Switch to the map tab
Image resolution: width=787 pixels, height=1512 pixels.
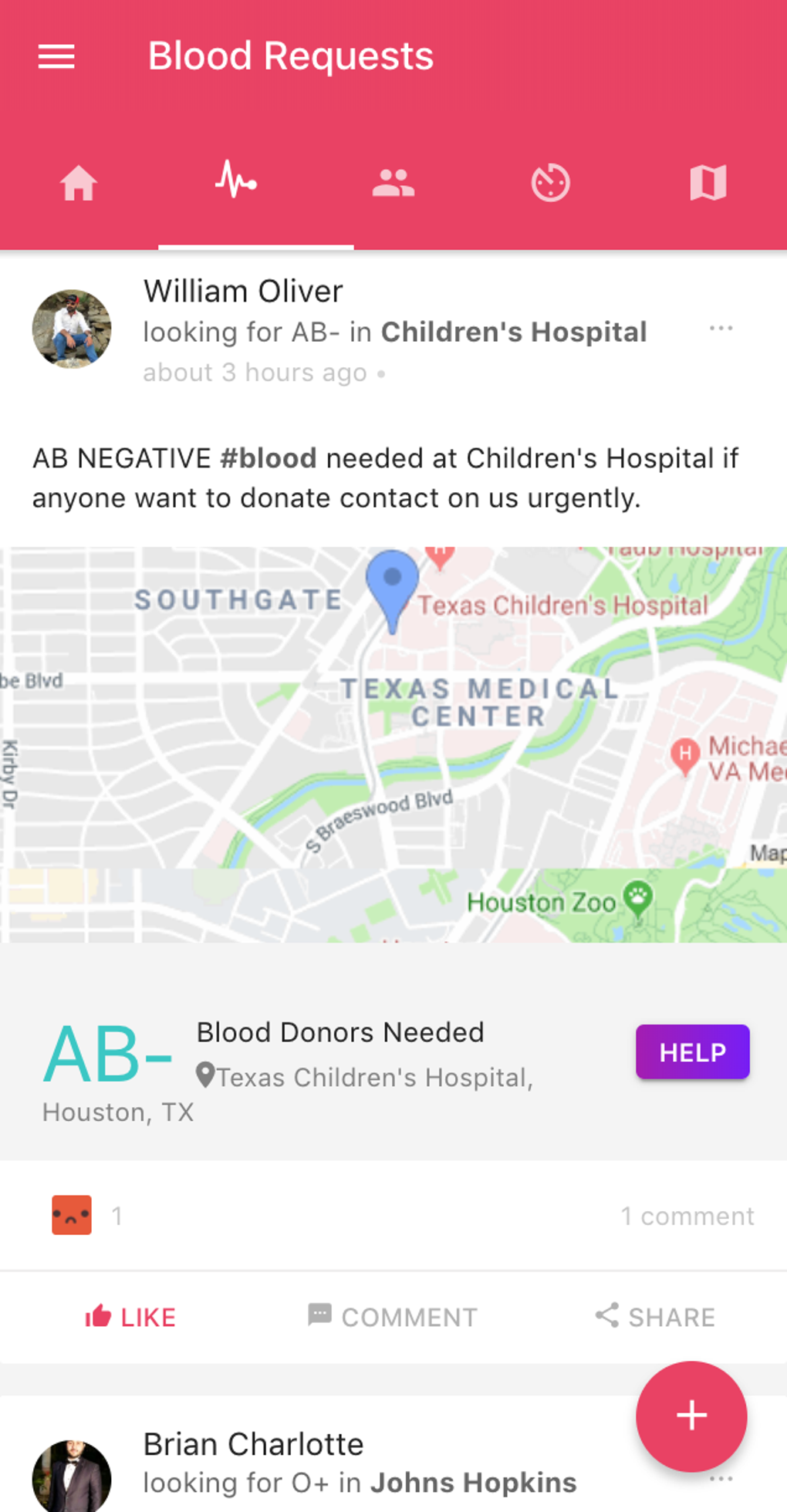(708, 184)
